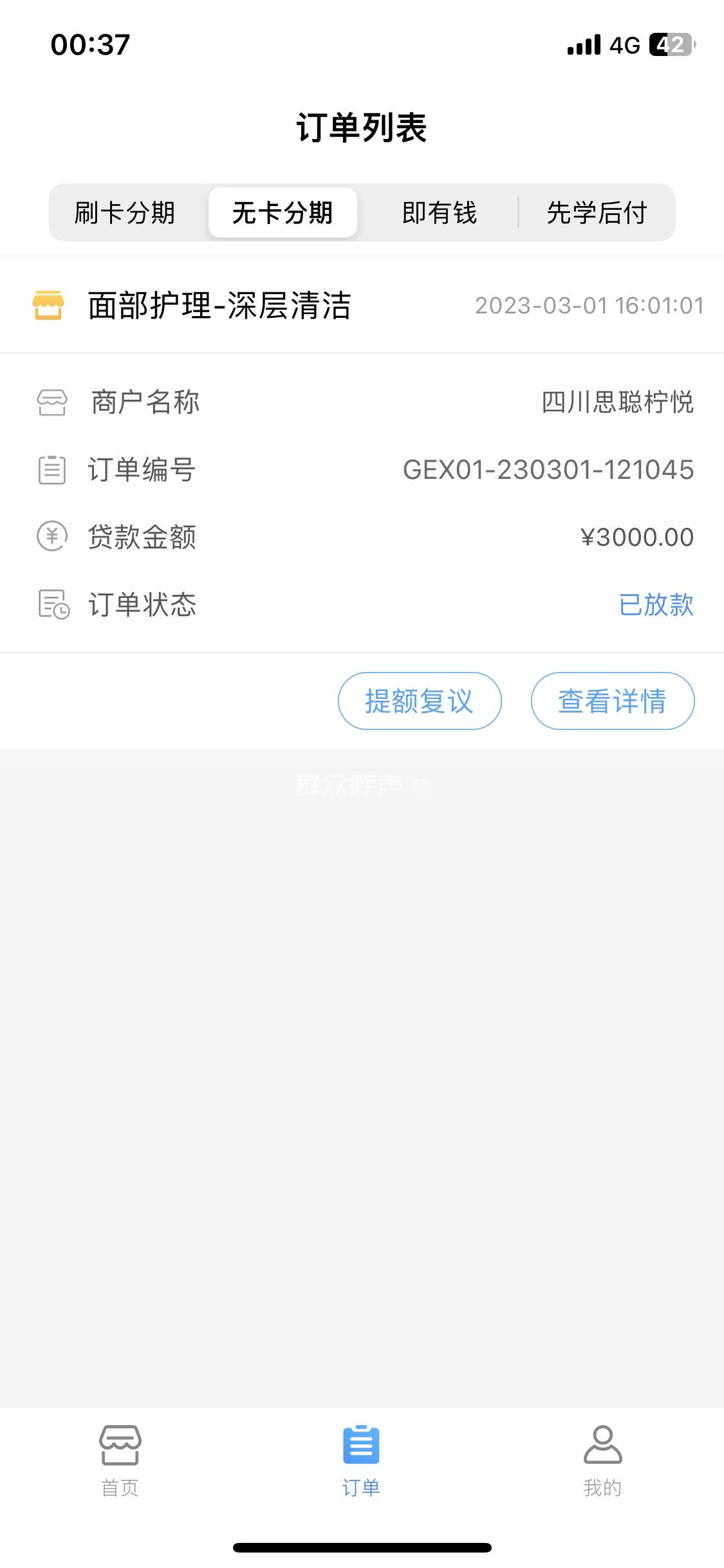Tap the 提额复议 button
This screenshot has width=724, height=1568.
[x=420, y=701]
